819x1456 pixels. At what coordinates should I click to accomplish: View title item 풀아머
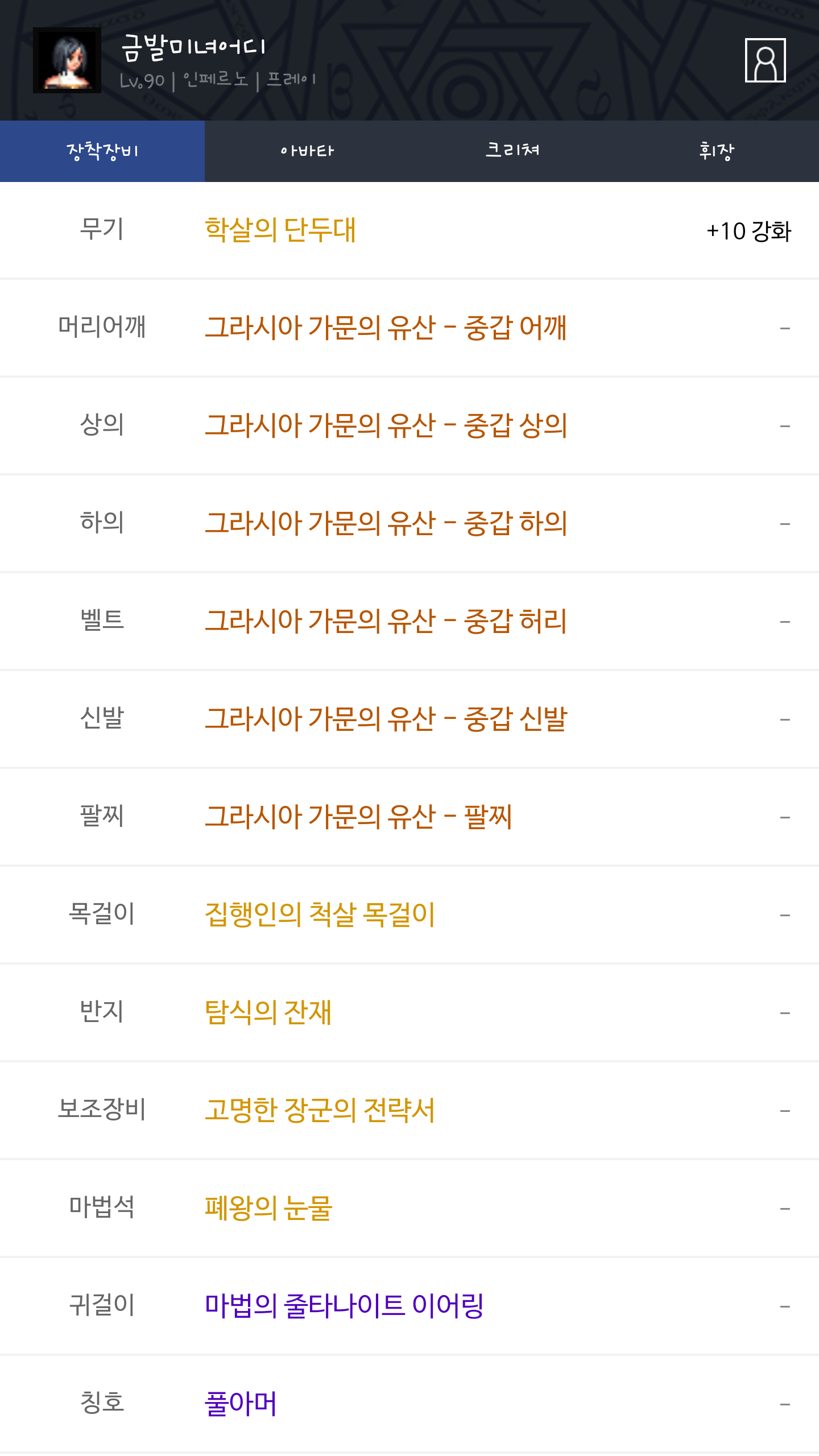click(x=241, y=1404)
